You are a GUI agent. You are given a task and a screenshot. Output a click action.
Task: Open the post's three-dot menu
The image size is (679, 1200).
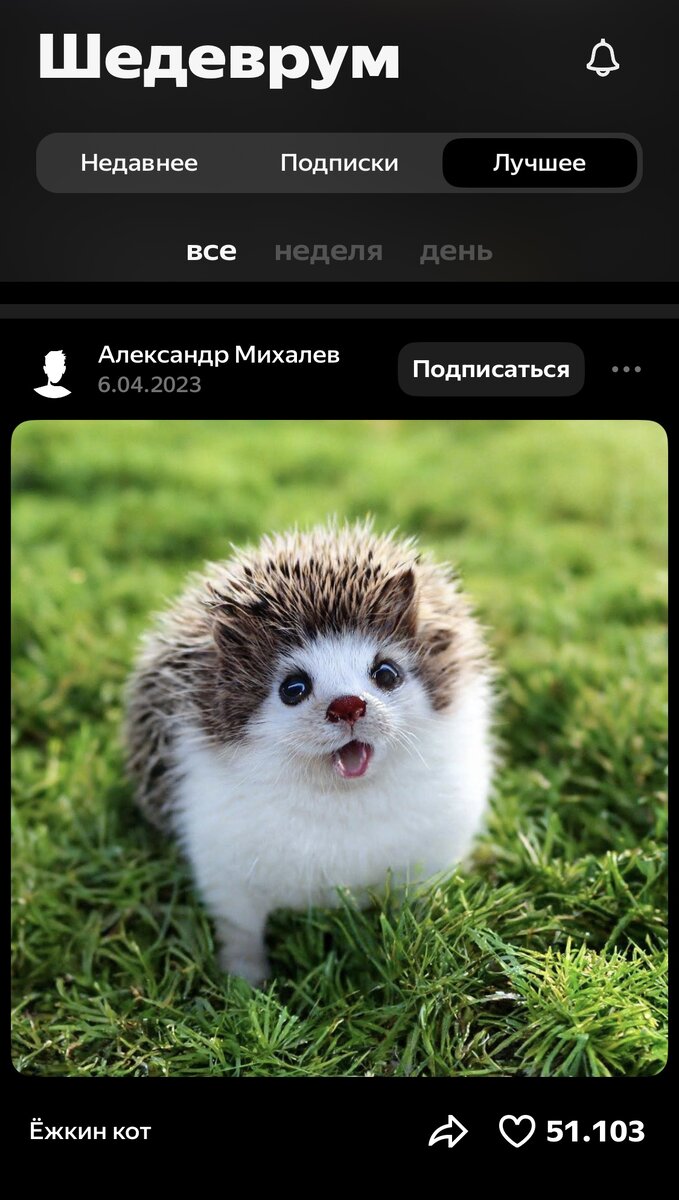[626, 369]
